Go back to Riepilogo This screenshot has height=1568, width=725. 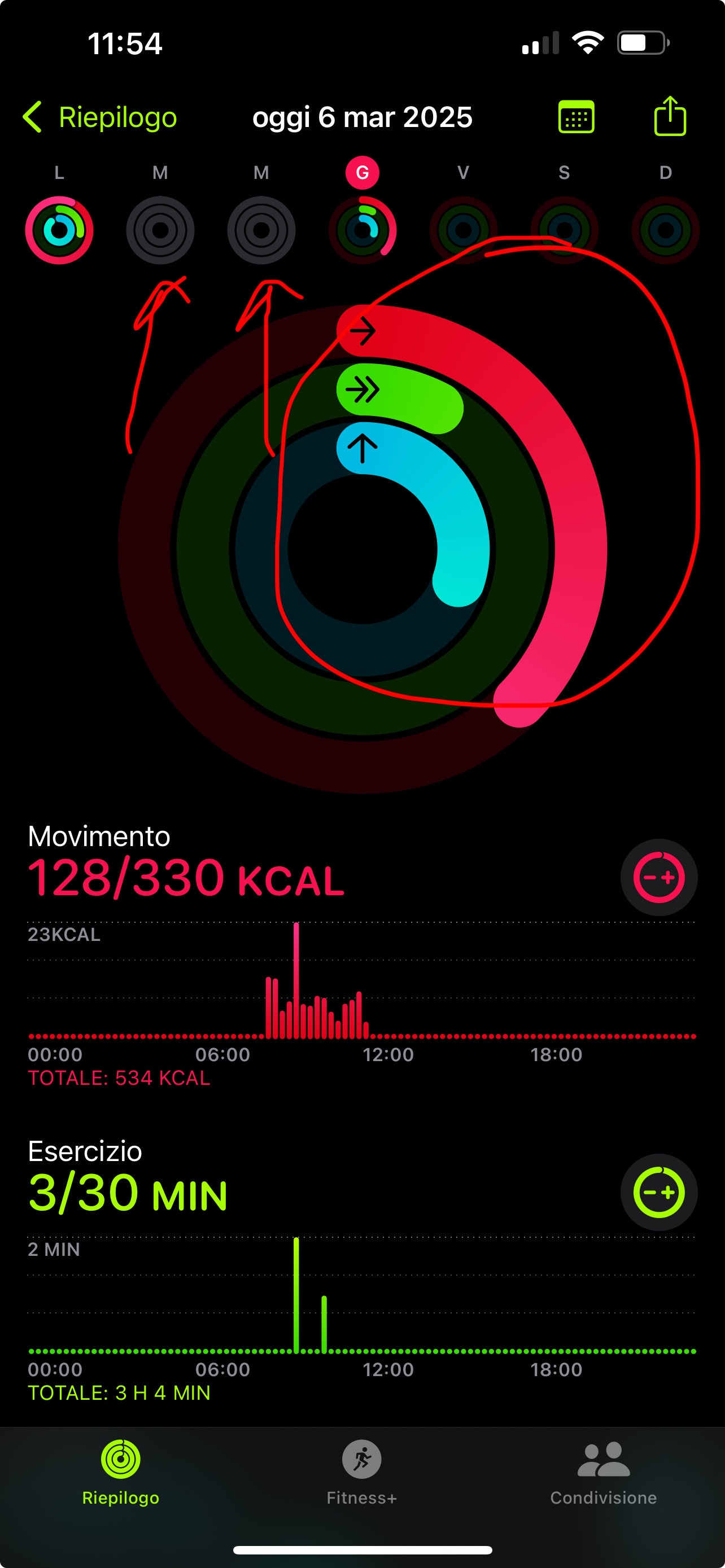pyautogui.click(x=100, y=117)
